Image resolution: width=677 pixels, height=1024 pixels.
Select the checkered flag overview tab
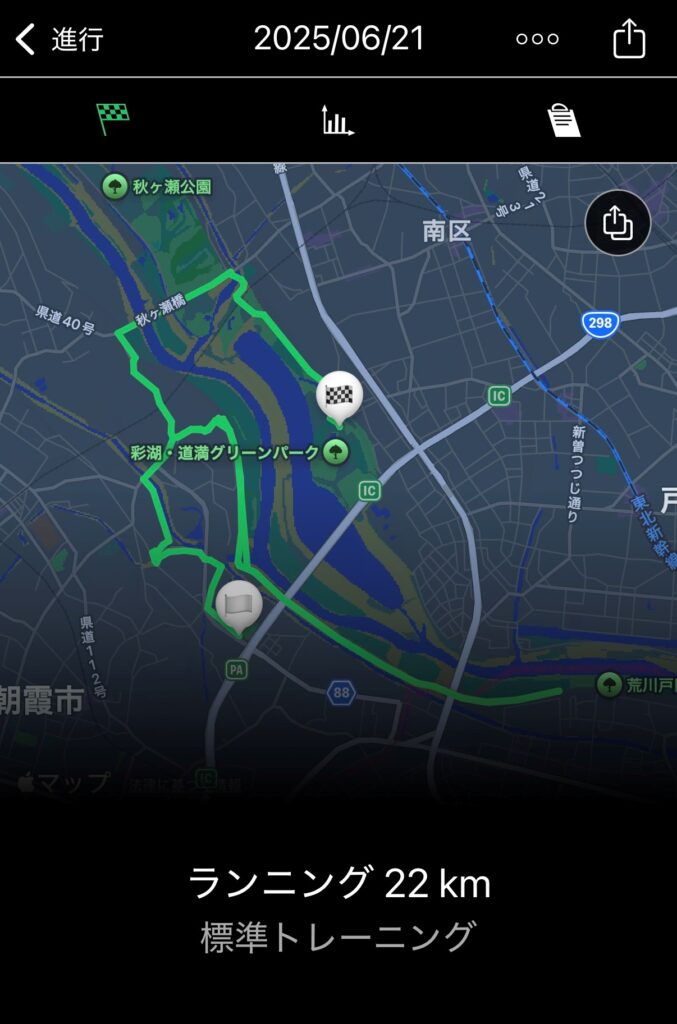pos(113,120)
